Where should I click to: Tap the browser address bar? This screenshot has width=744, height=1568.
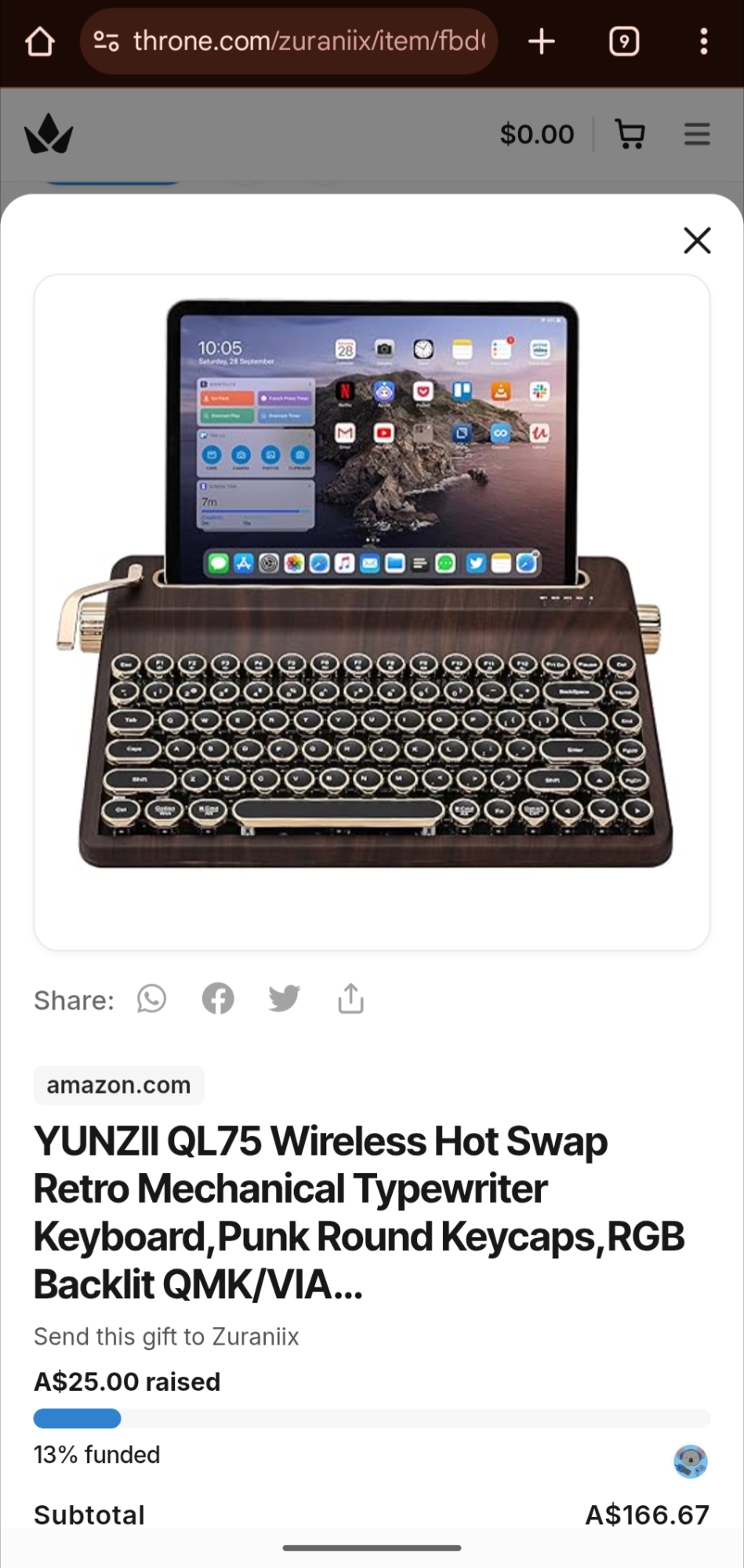coord(290,41)
